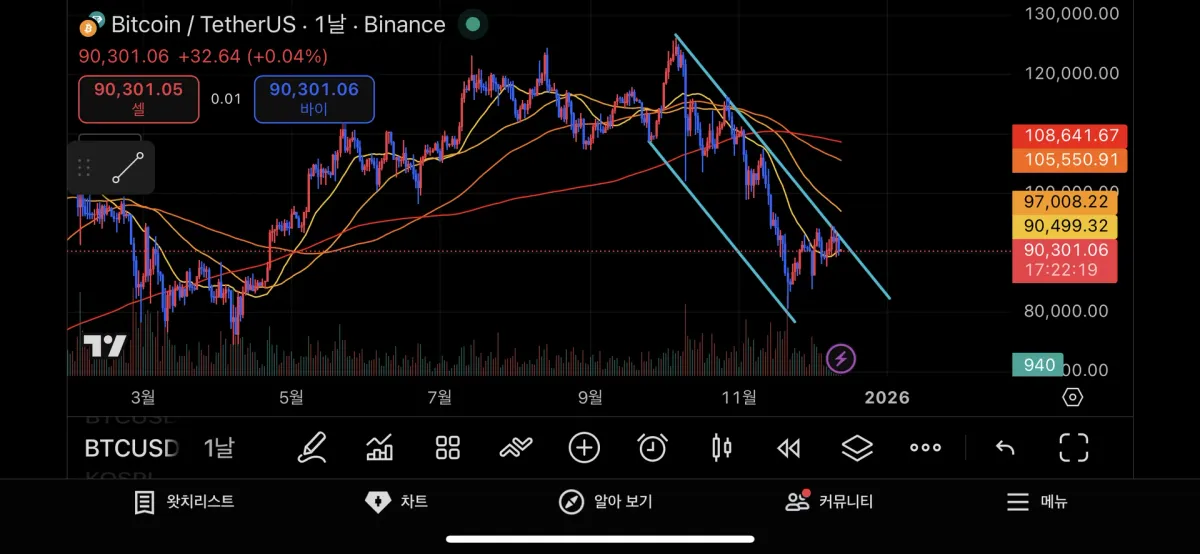Add a symbol with the plus icon
Image resolution: width=1200 pixels, height=554 pixels.
[x=584, y=448]
